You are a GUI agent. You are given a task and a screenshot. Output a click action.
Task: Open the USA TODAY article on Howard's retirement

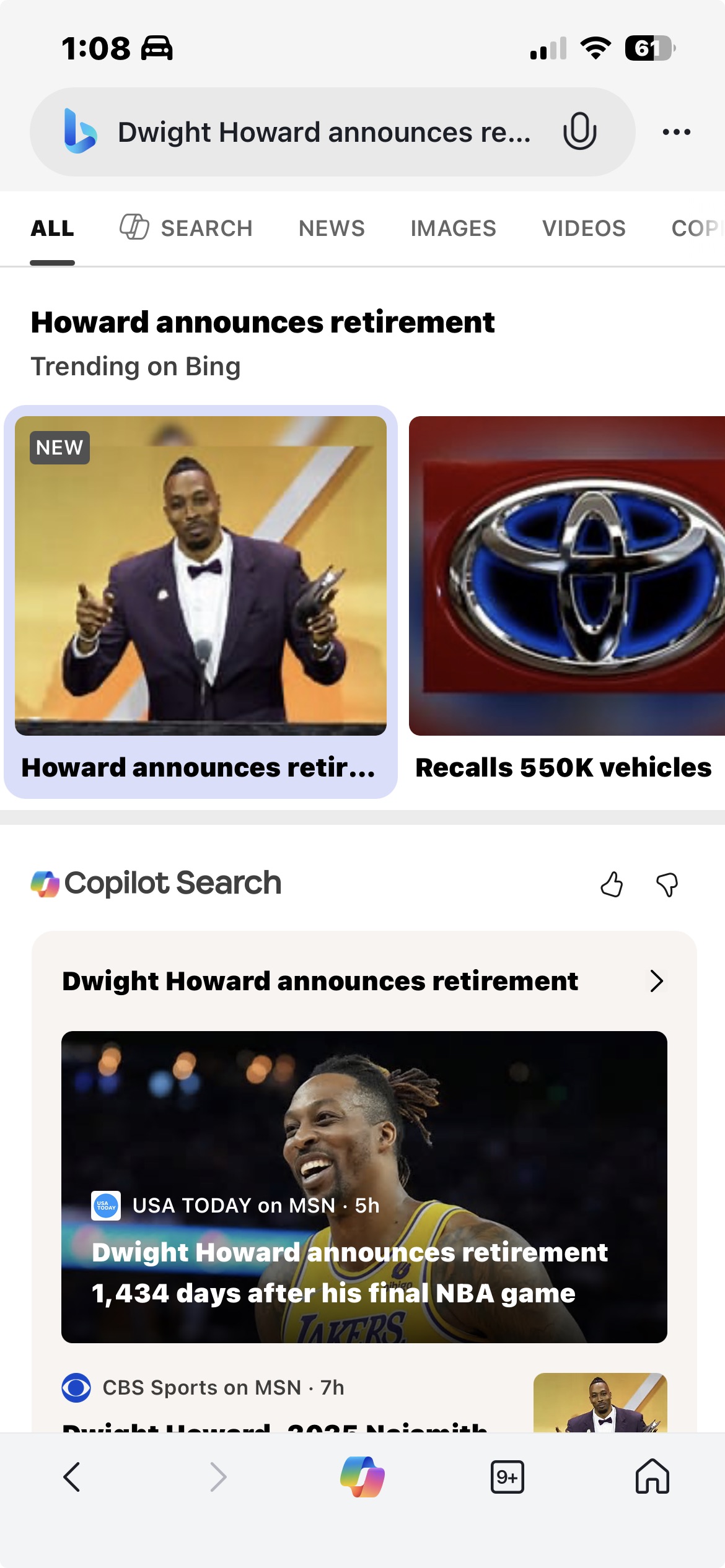point(364,1187)
